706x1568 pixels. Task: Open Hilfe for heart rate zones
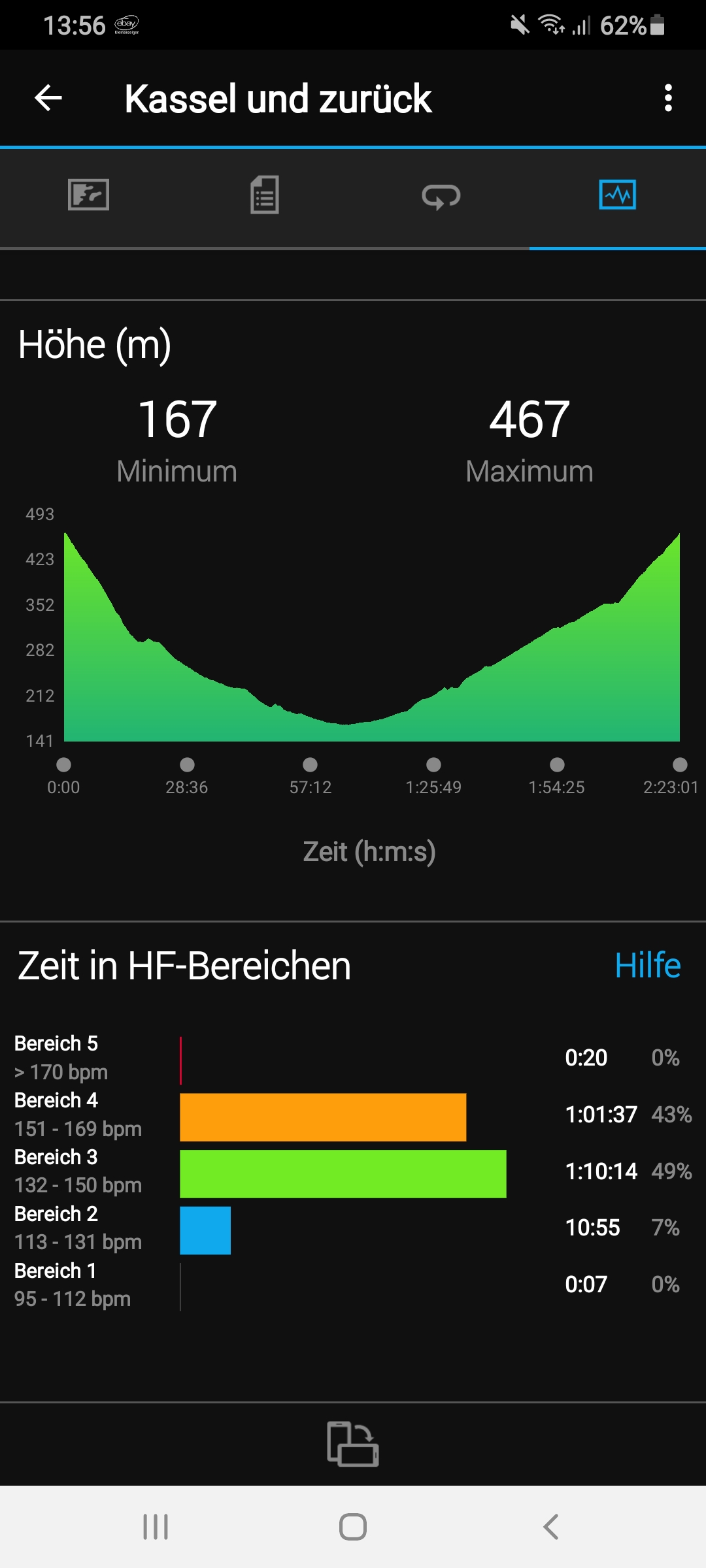647,966
